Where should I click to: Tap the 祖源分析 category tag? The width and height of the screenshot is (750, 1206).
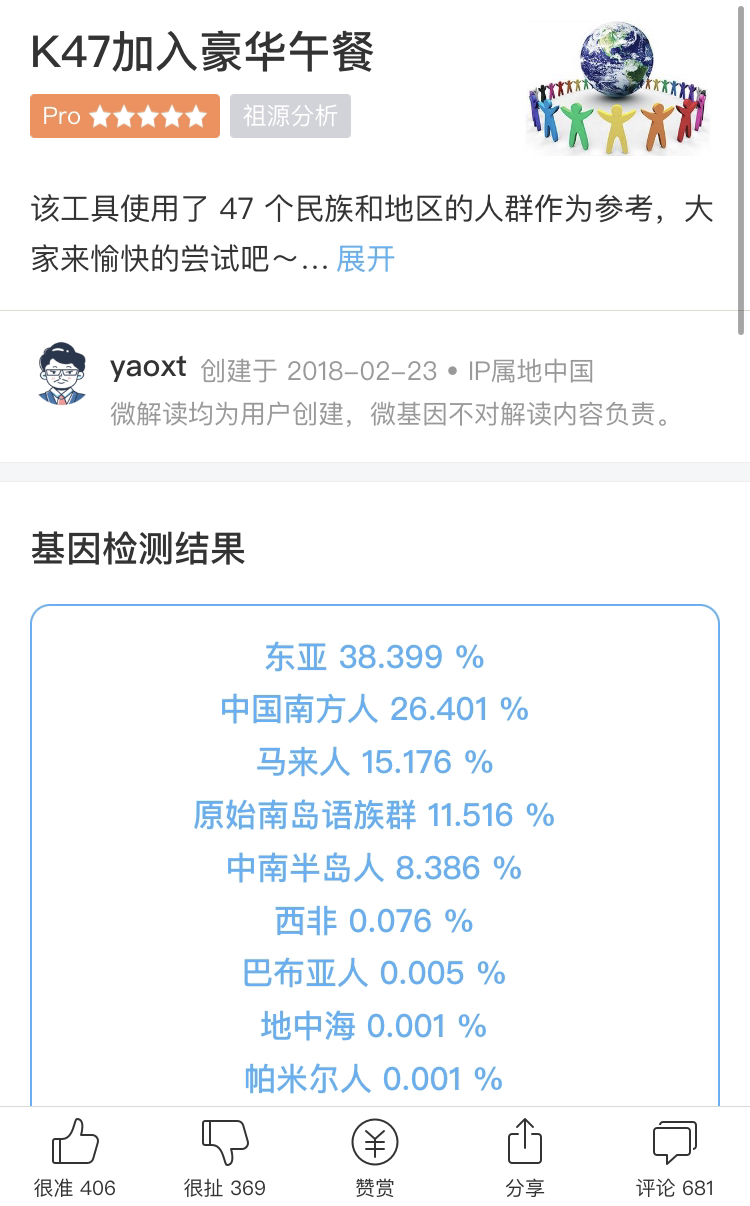pos(290,116)
